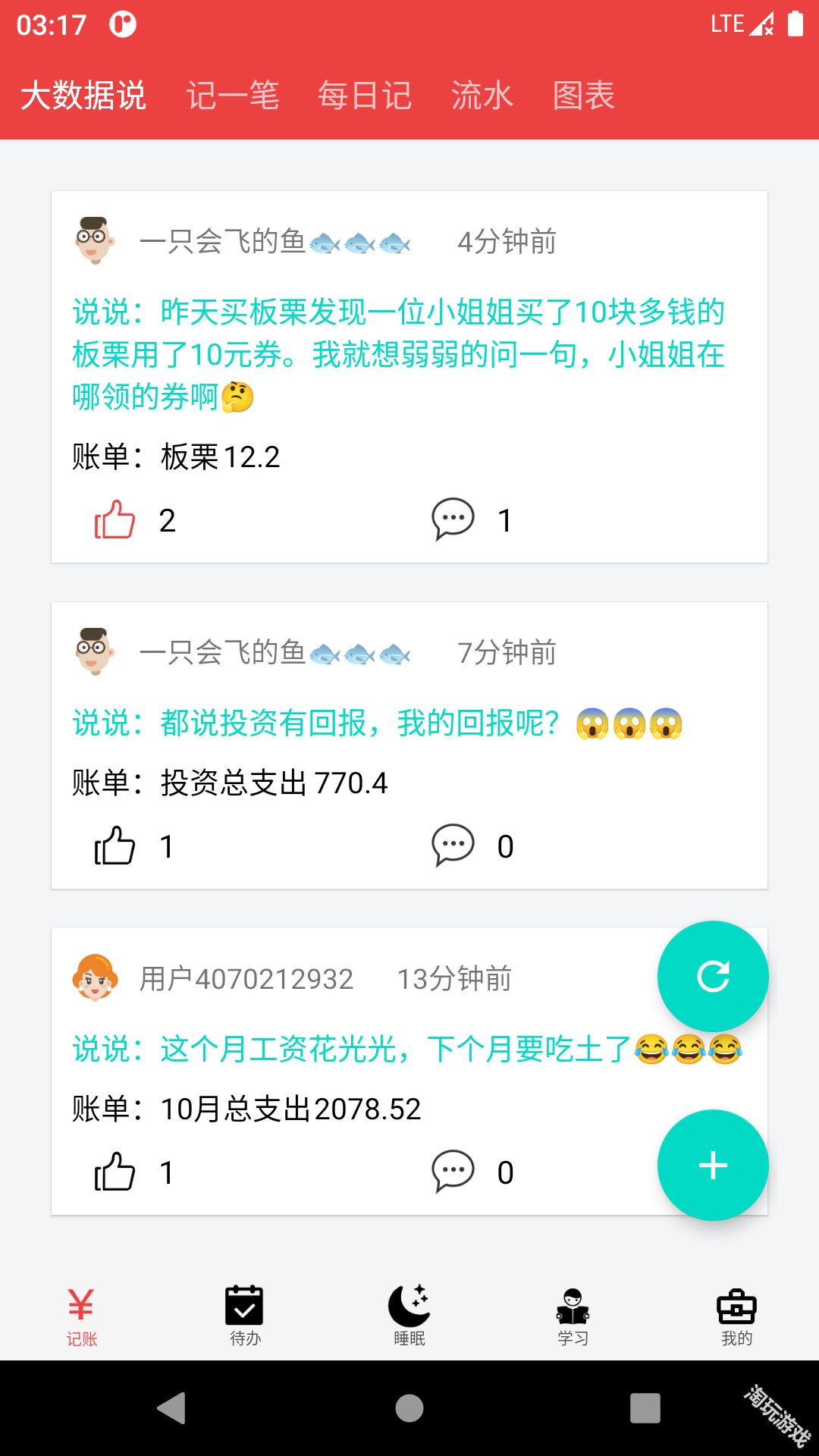Viewport: 819px width, 1456px height.
Task: Switch to the 记一笔 tab
Action: point(233,96)
